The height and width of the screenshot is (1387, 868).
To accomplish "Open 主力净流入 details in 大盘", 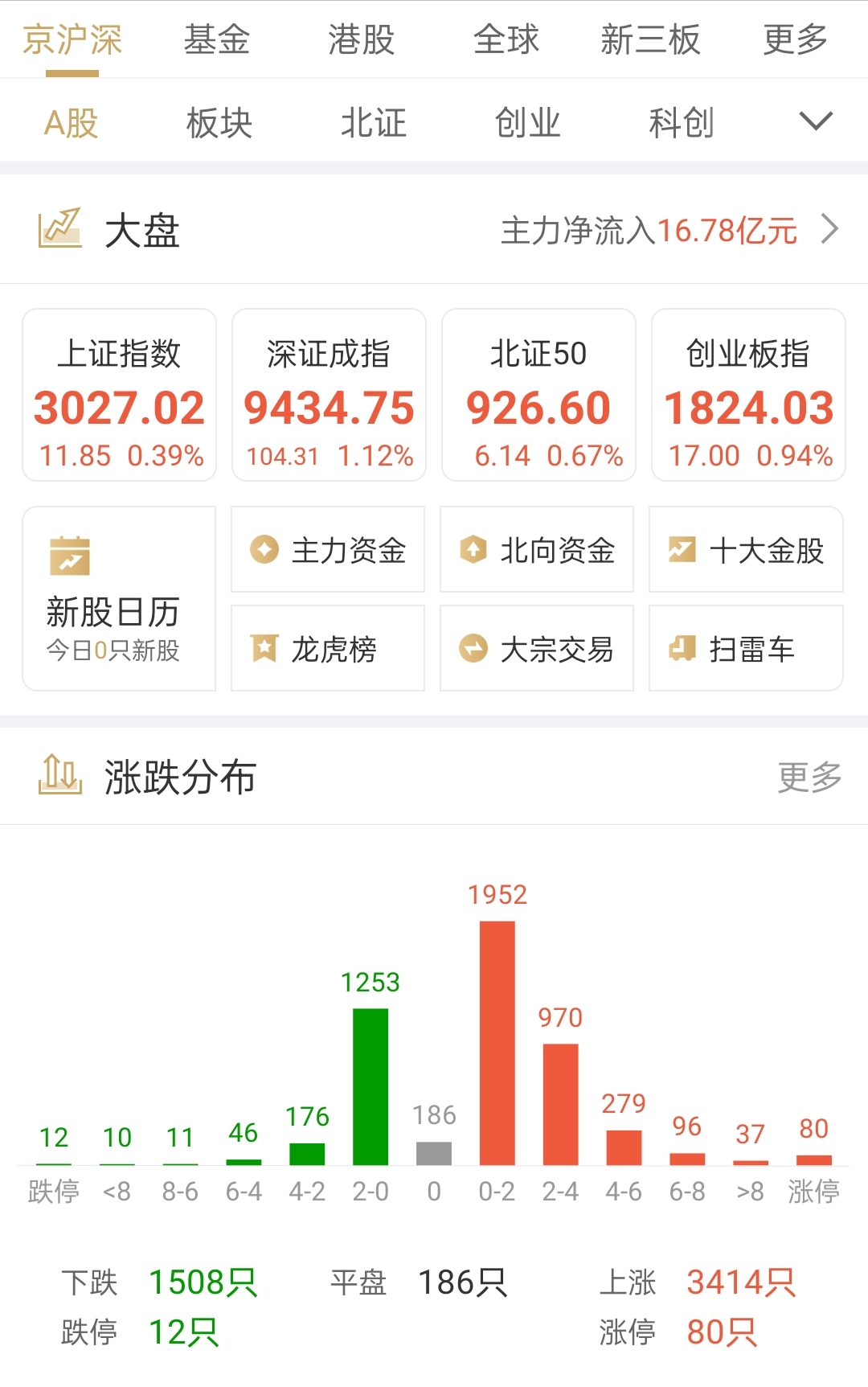I will pyautogui.click(x=669, y=230).
